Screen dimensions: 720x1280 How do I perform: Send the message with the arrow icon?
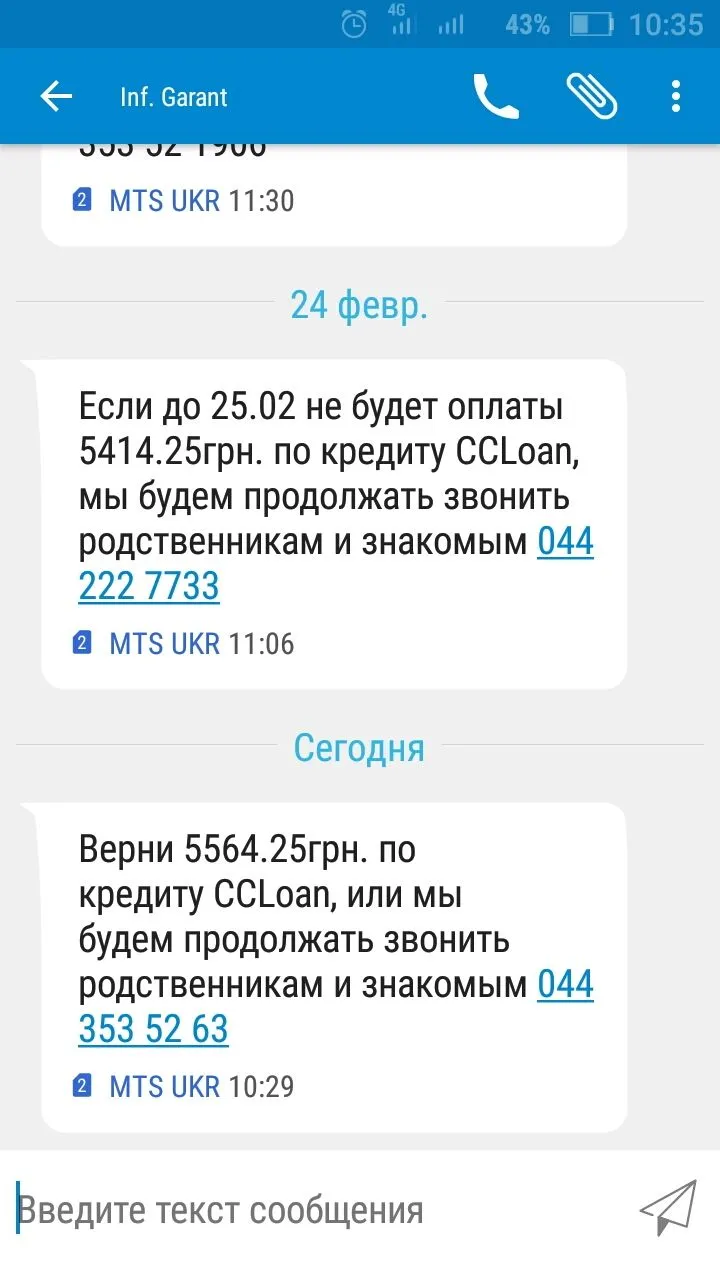coord(667,1208)
